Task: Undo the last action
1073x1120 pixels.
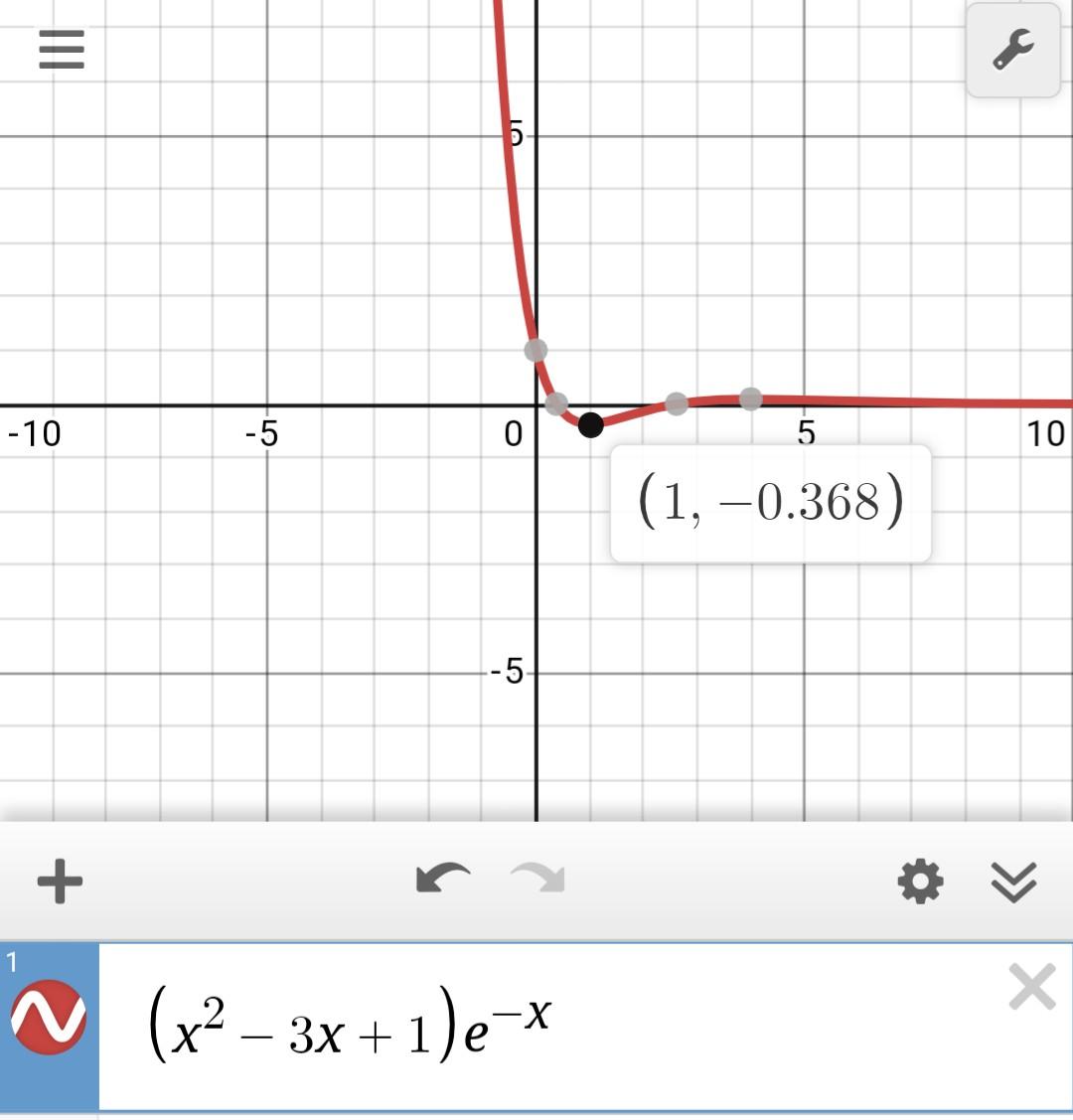Action: [443, 879]
